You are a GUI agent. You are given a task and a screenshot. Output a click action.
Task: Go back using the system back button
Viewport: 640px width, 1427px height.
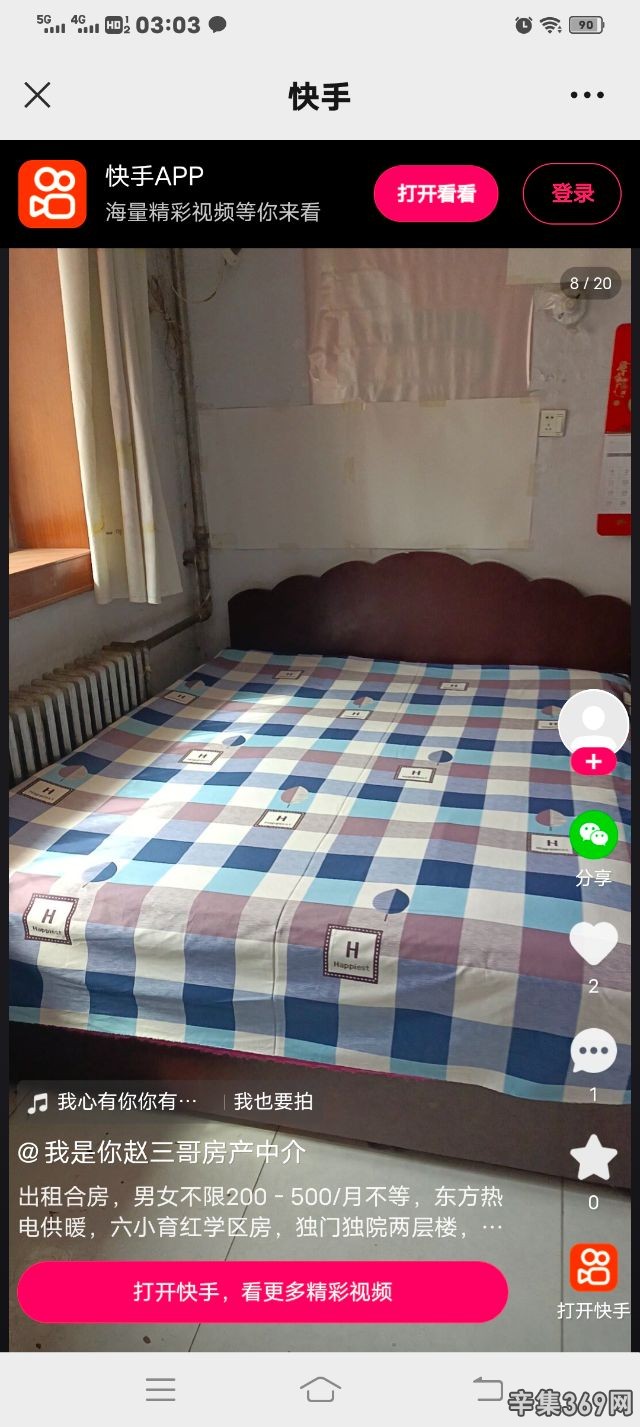tap(487, 1389)
